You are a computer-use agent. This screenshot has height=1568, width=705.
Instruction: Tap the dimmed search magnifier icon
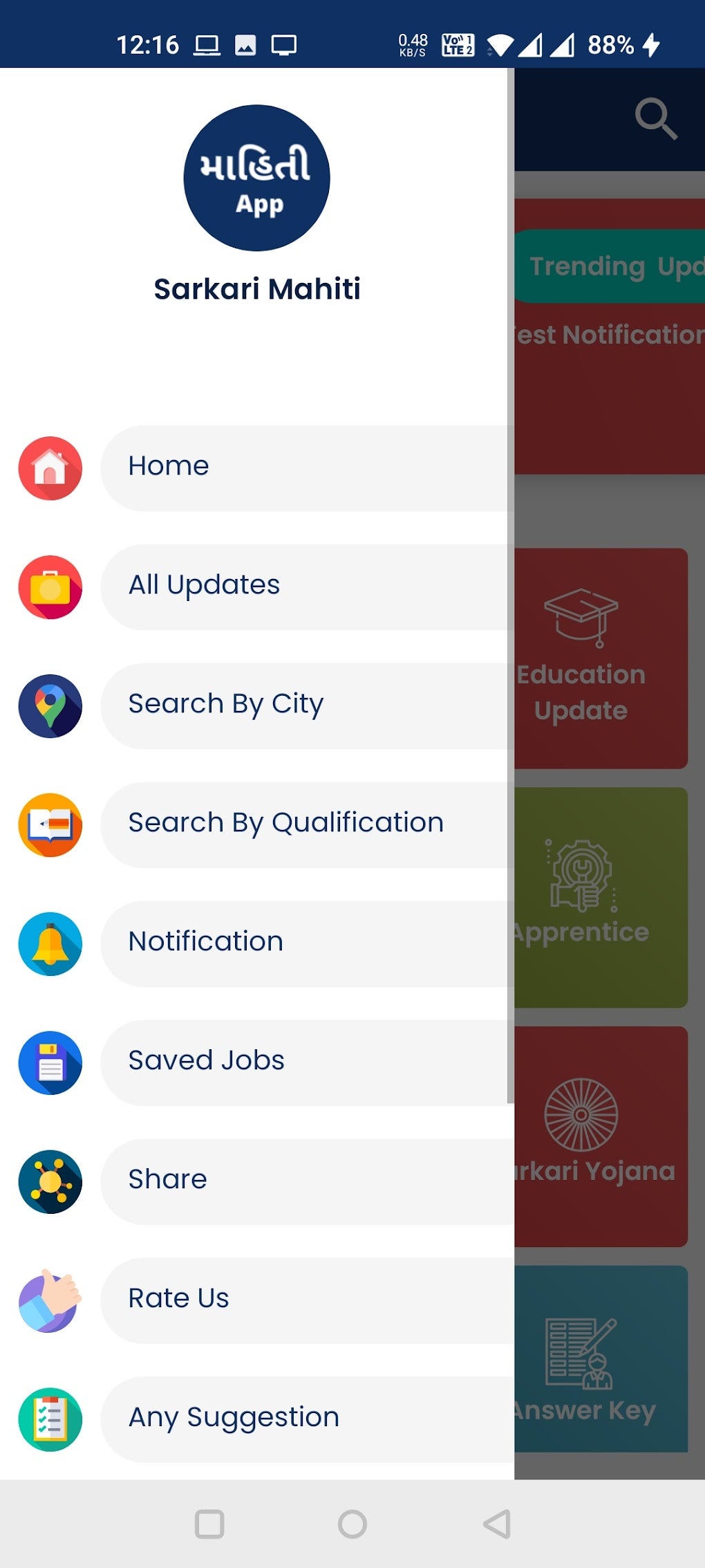click(655, 119)
